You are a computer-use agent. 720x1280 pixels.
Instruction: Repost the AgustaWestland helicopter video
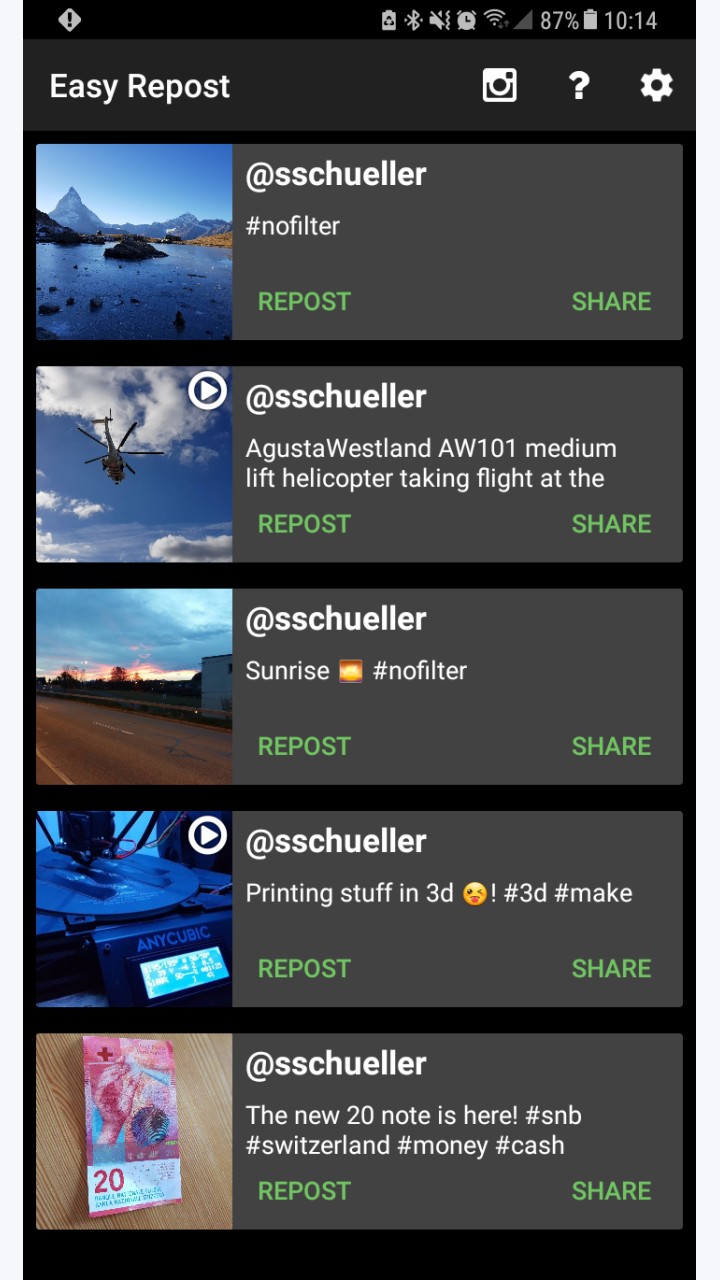coord(304,524)
